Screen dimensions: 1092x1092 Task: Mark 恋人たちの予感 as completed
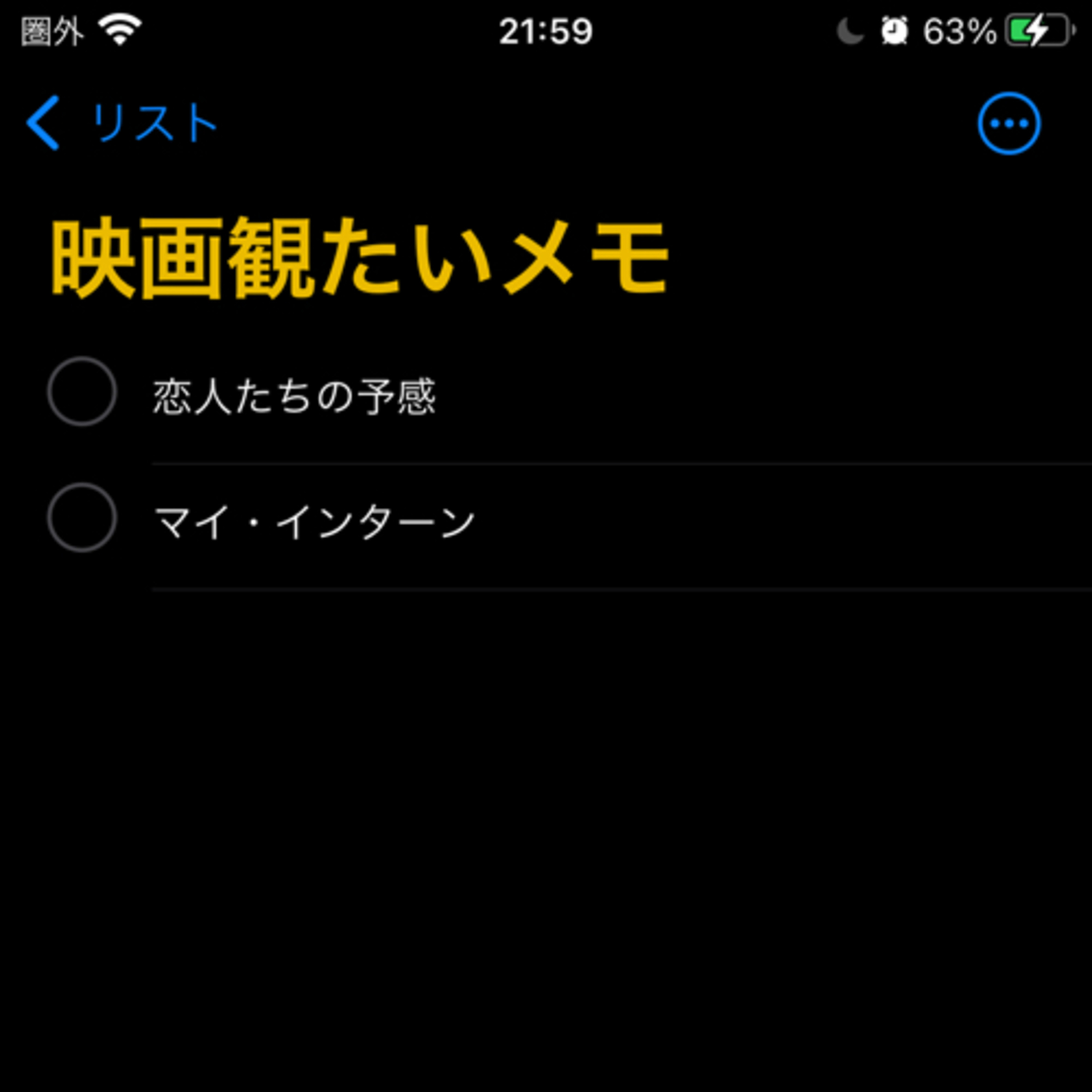click(82, 391)
